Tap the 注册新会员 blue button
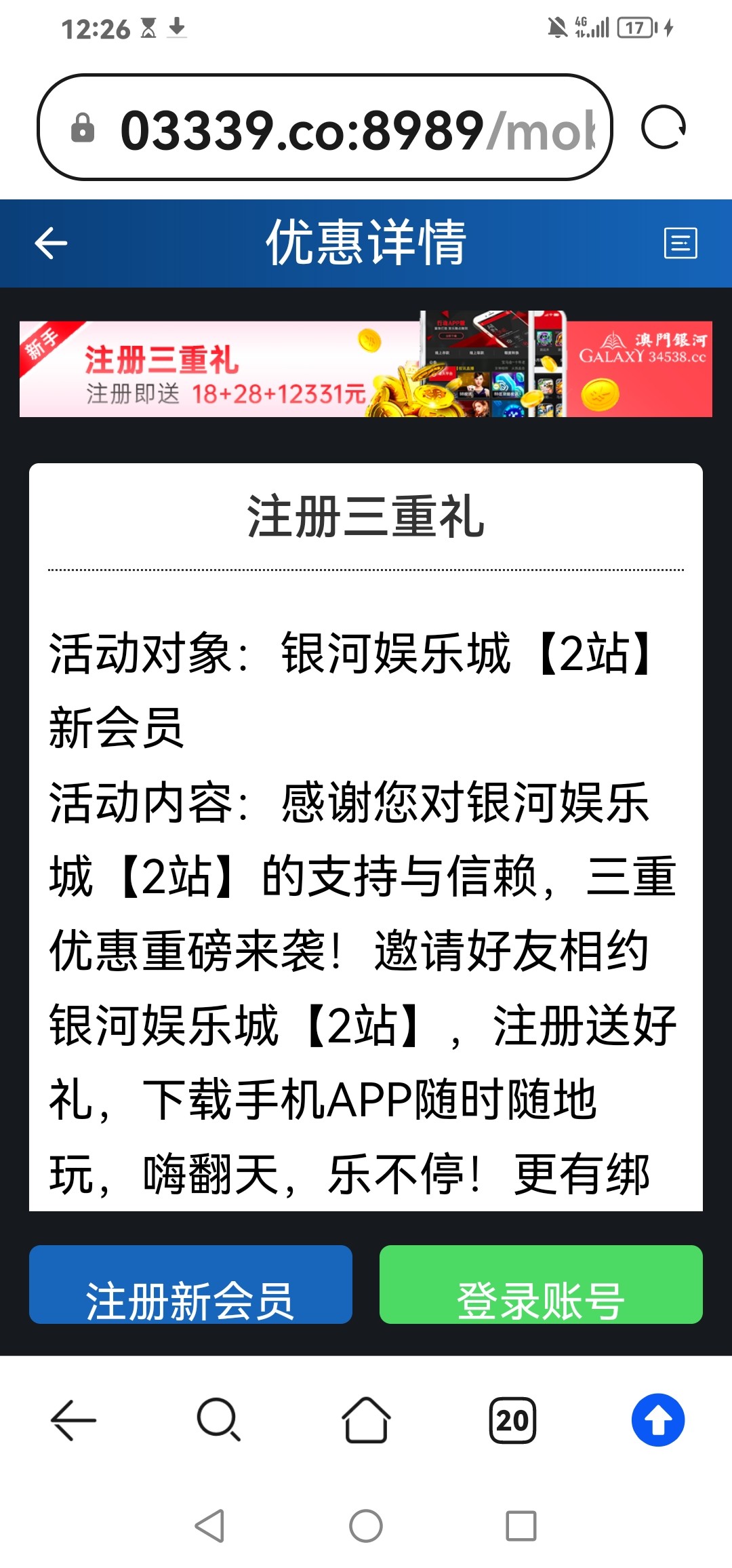732x1568 pixels. [x=190, y=1285]
